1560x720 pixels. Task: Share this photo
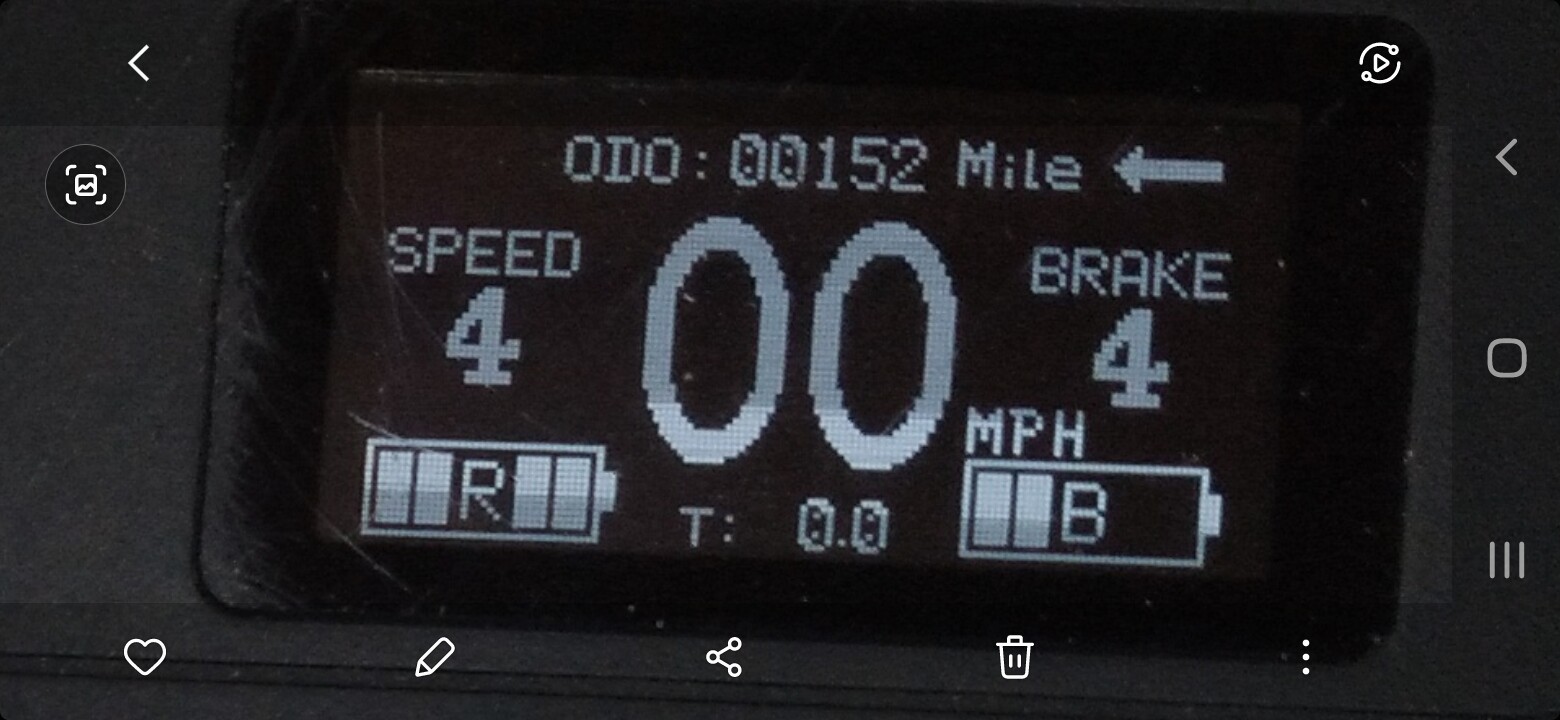(x=724, y=657)
